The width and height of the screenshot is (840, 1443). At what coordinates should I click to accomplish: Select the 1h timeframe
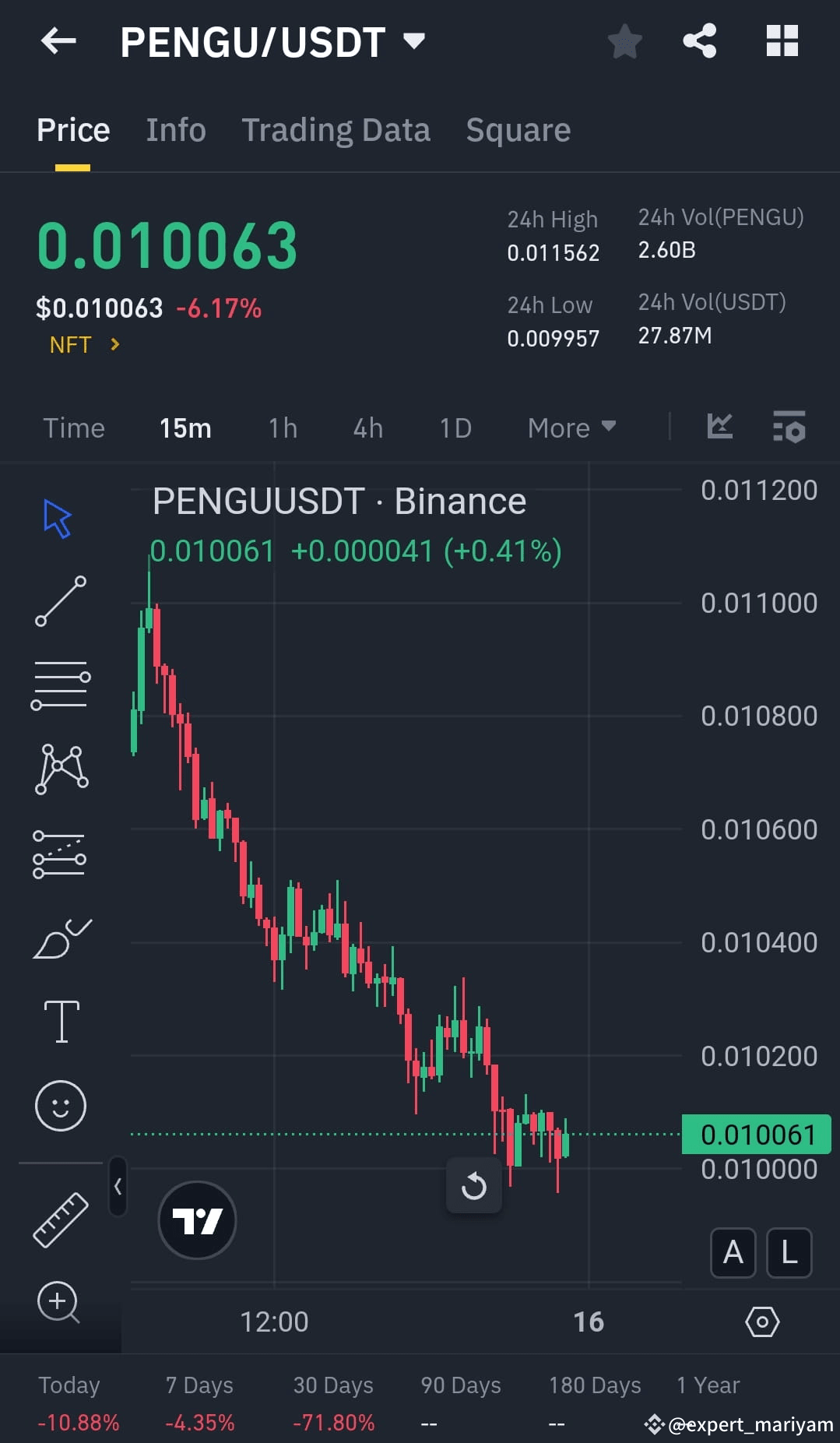(x=281, y=428)
